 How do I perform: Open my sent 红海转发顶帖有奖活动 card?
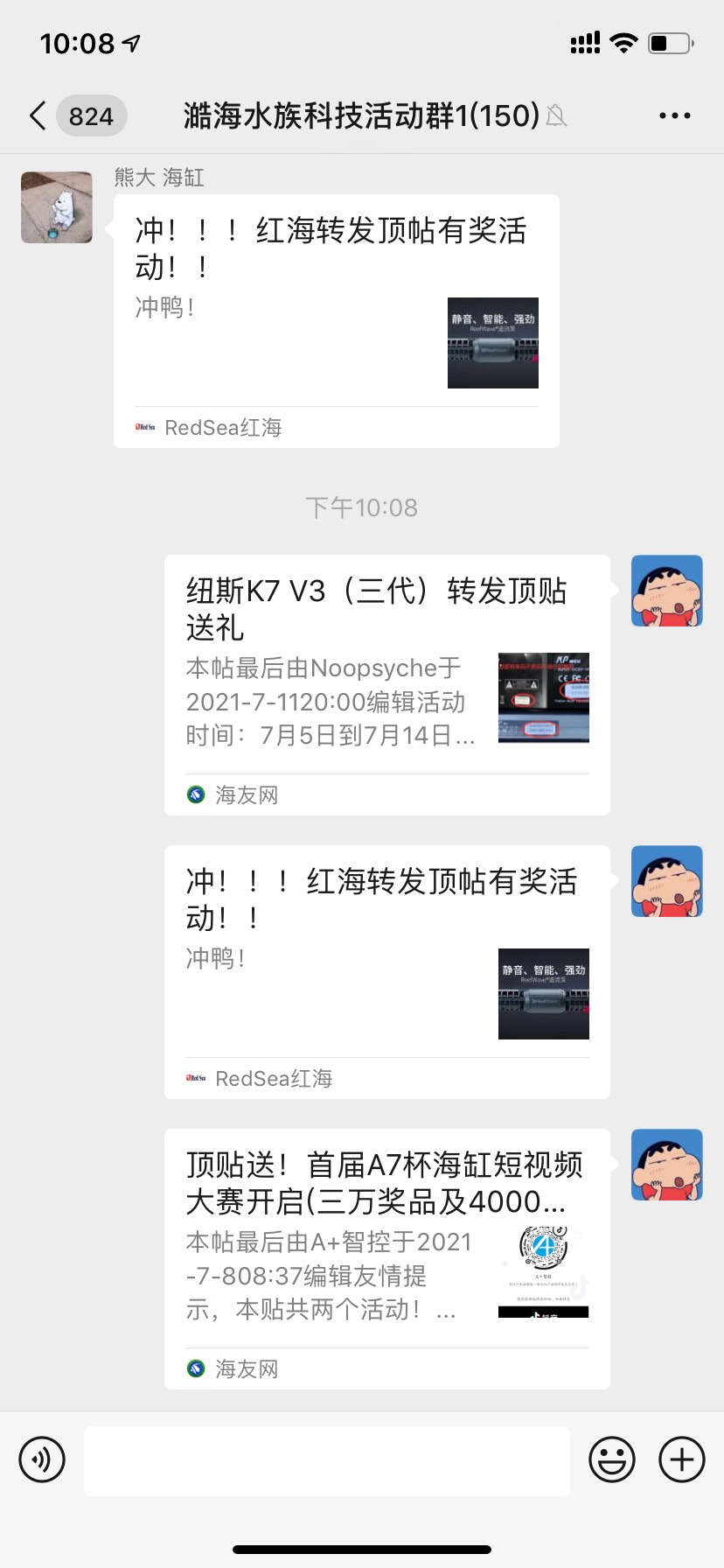tap(386, 971)
